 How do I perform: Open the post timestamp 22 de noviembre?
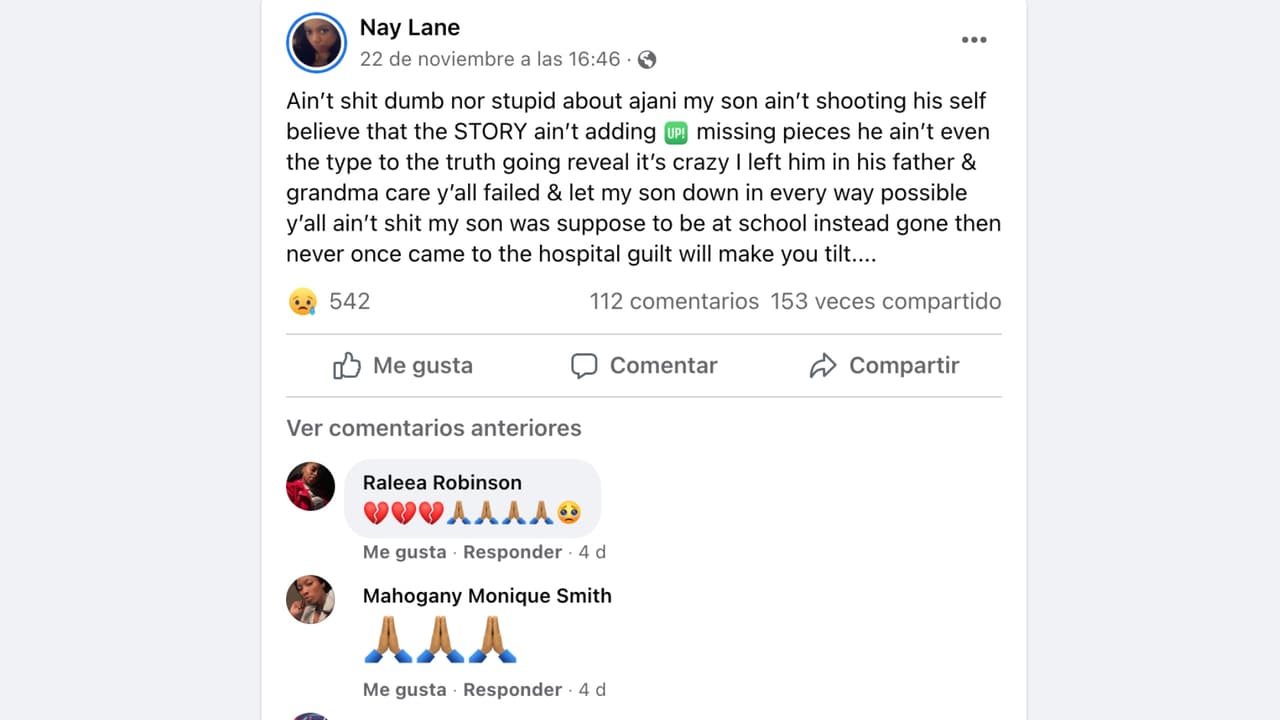pos(490,59)
